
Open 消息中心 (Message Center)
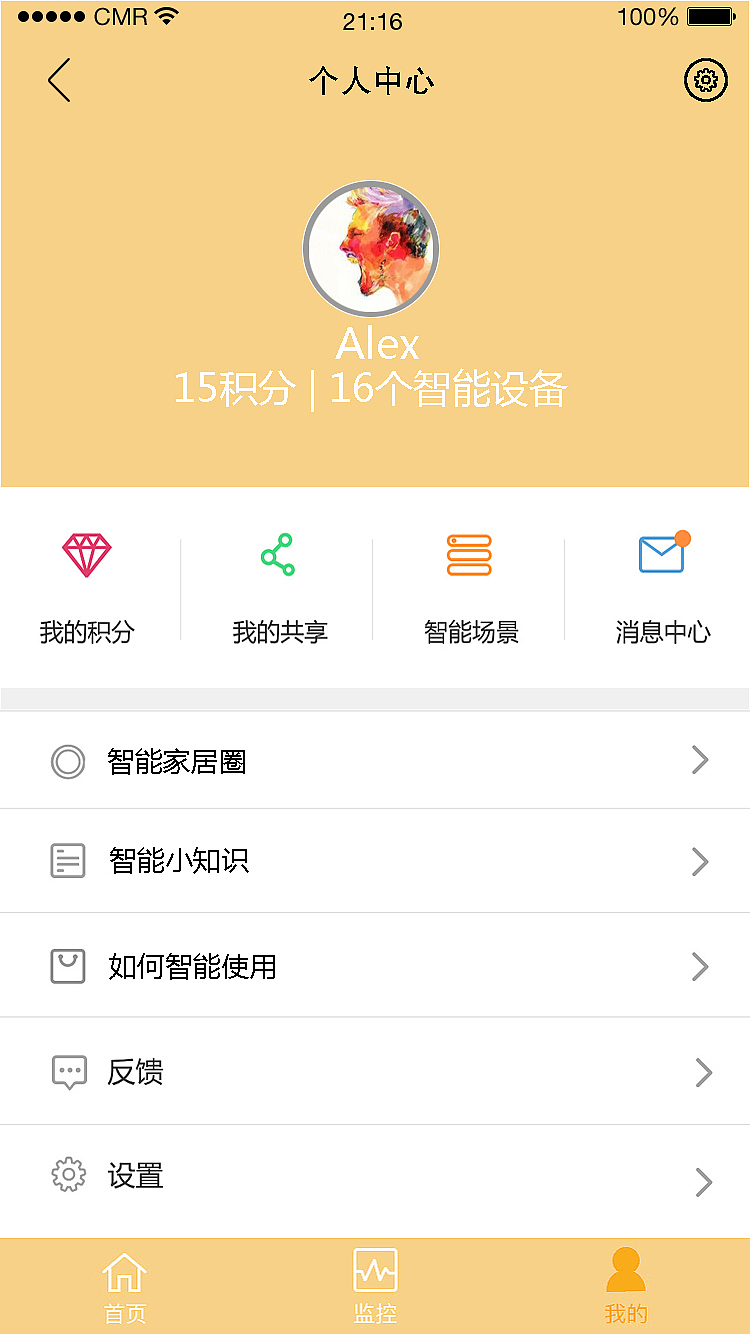pyautogui.click(x=662, y=586)
